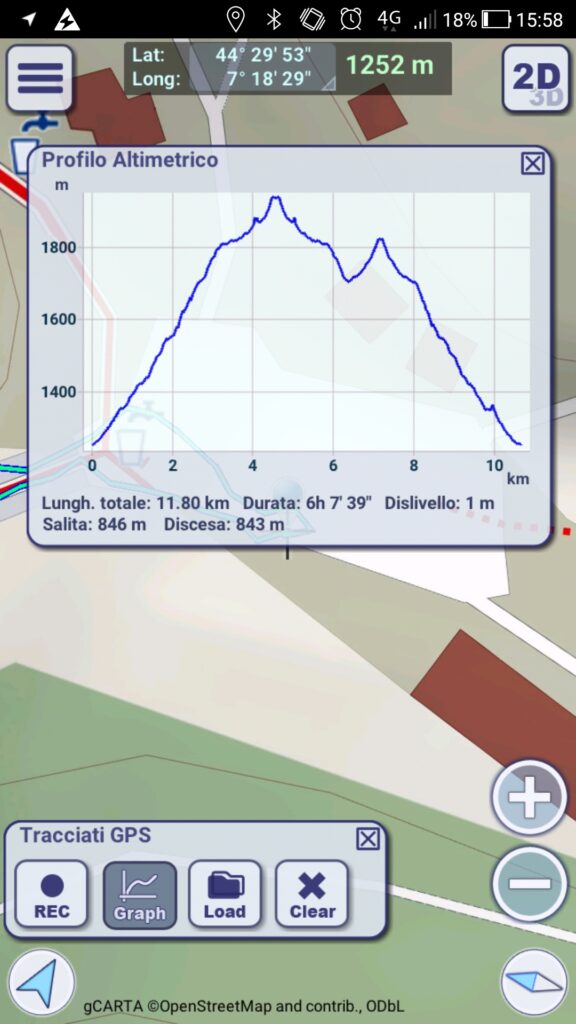This screenshot has width=576, height=1024.
Task: Tap the compass orientation button
Action: [535, 982]
